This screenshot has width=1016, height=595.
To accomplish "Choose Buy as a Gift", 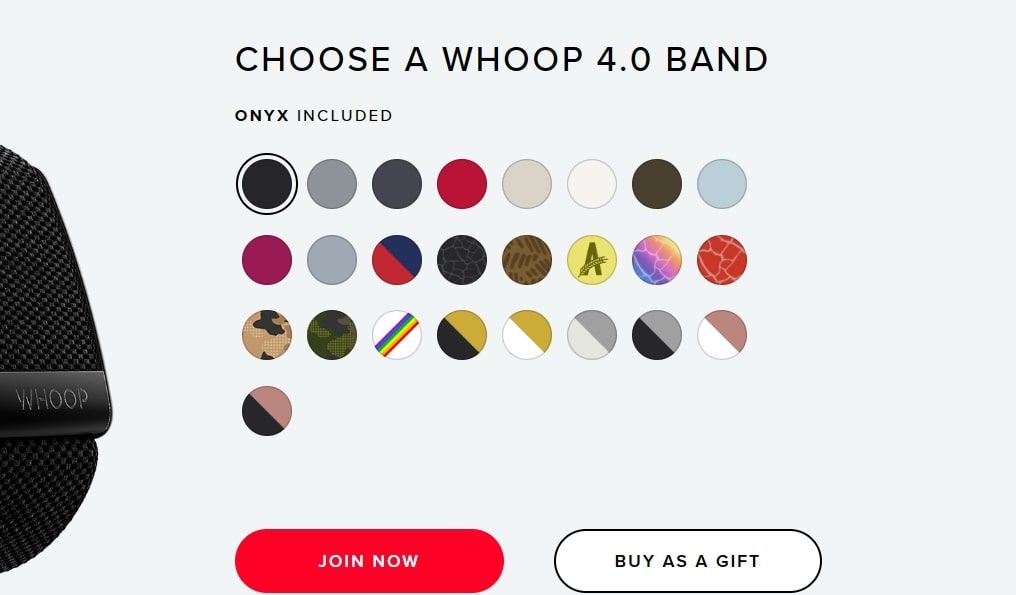I will click(x=687, y=561).
